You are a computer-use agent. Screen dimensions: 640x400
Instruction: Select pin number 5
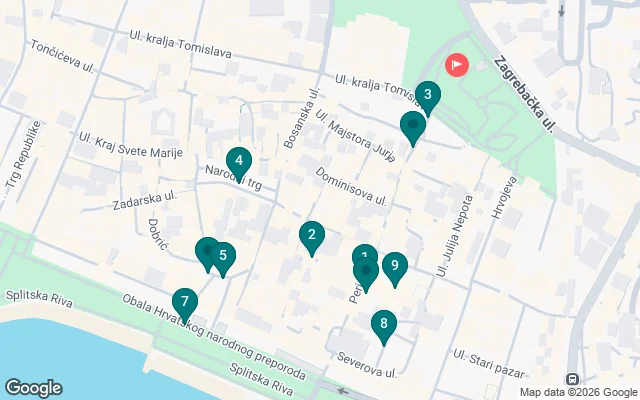coord(224,257)
